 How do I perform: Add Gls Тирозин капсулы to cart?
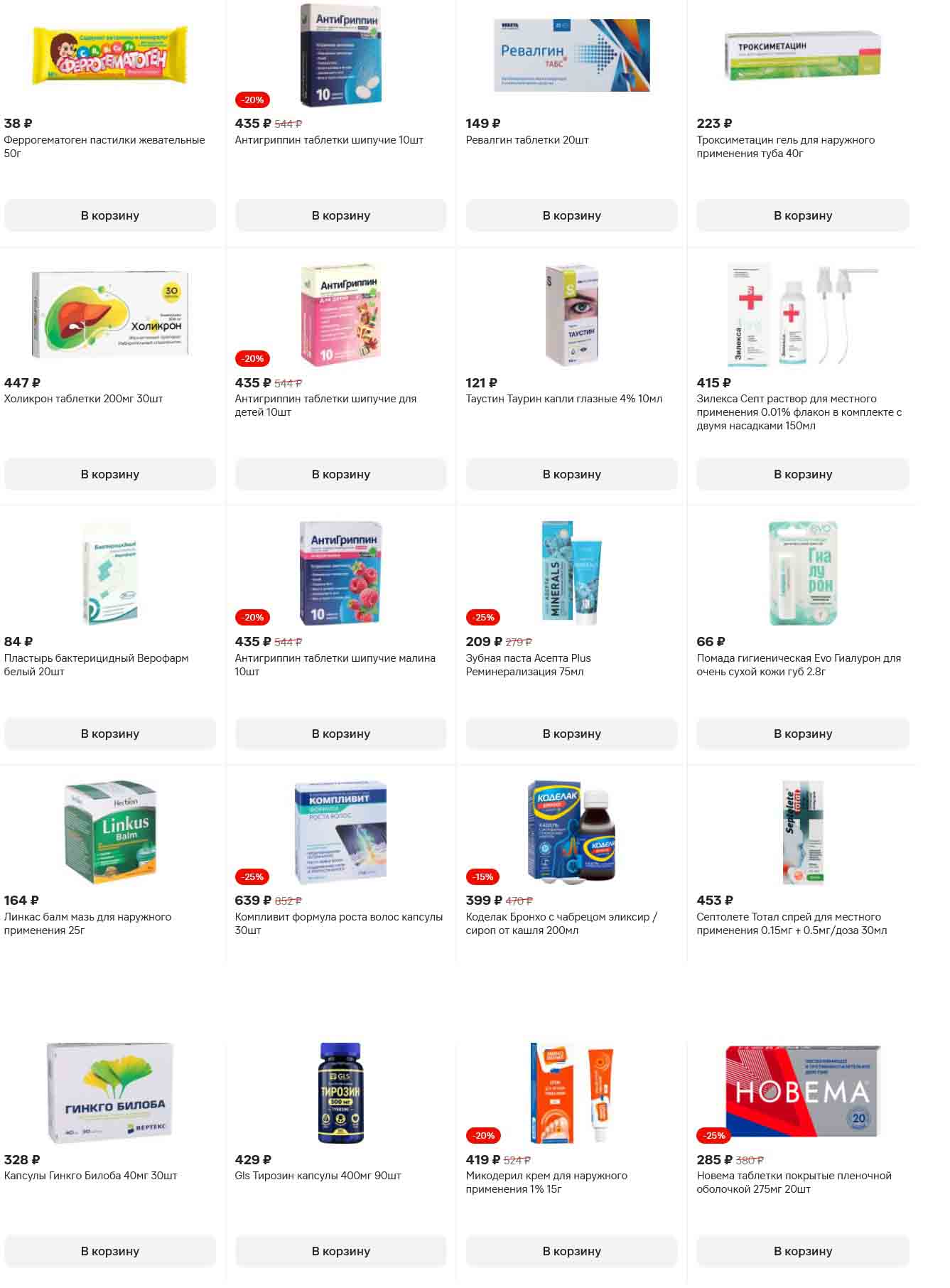pyautogui.click(x=340, y=1251)
